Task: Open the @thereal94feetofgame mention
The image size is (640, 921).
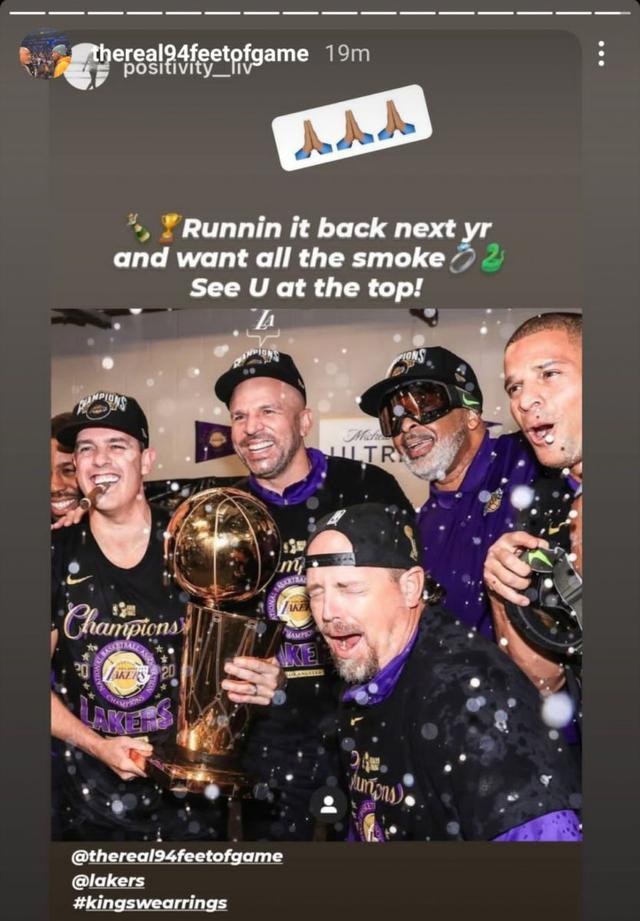Action: pos(177,857)
